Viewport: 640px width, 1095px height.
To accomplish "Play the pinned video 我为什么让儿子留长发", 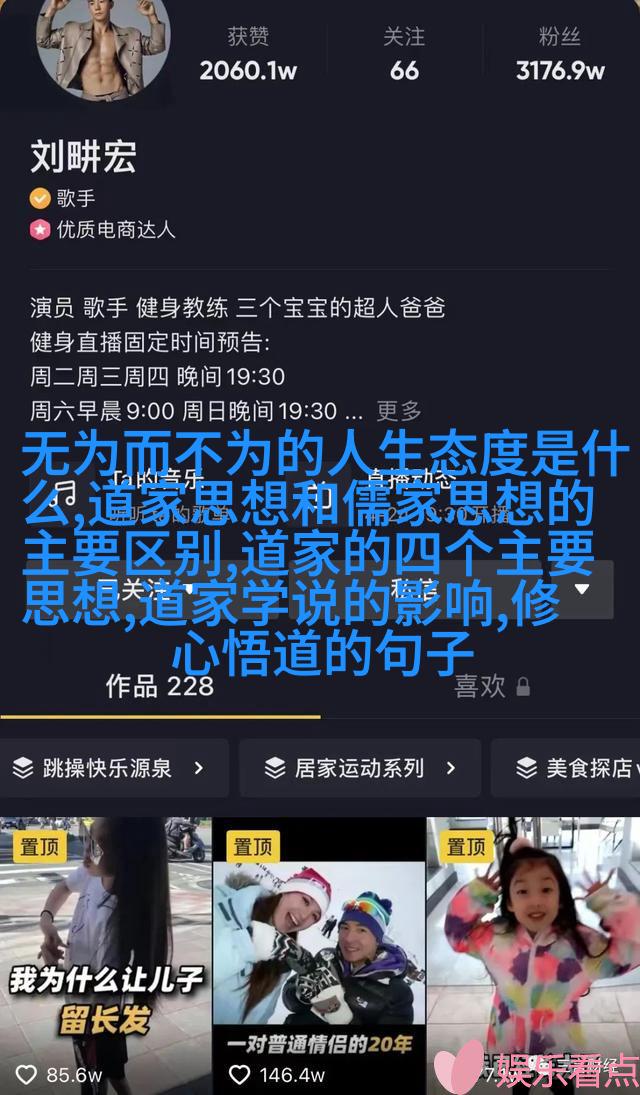I will [105, 955].
